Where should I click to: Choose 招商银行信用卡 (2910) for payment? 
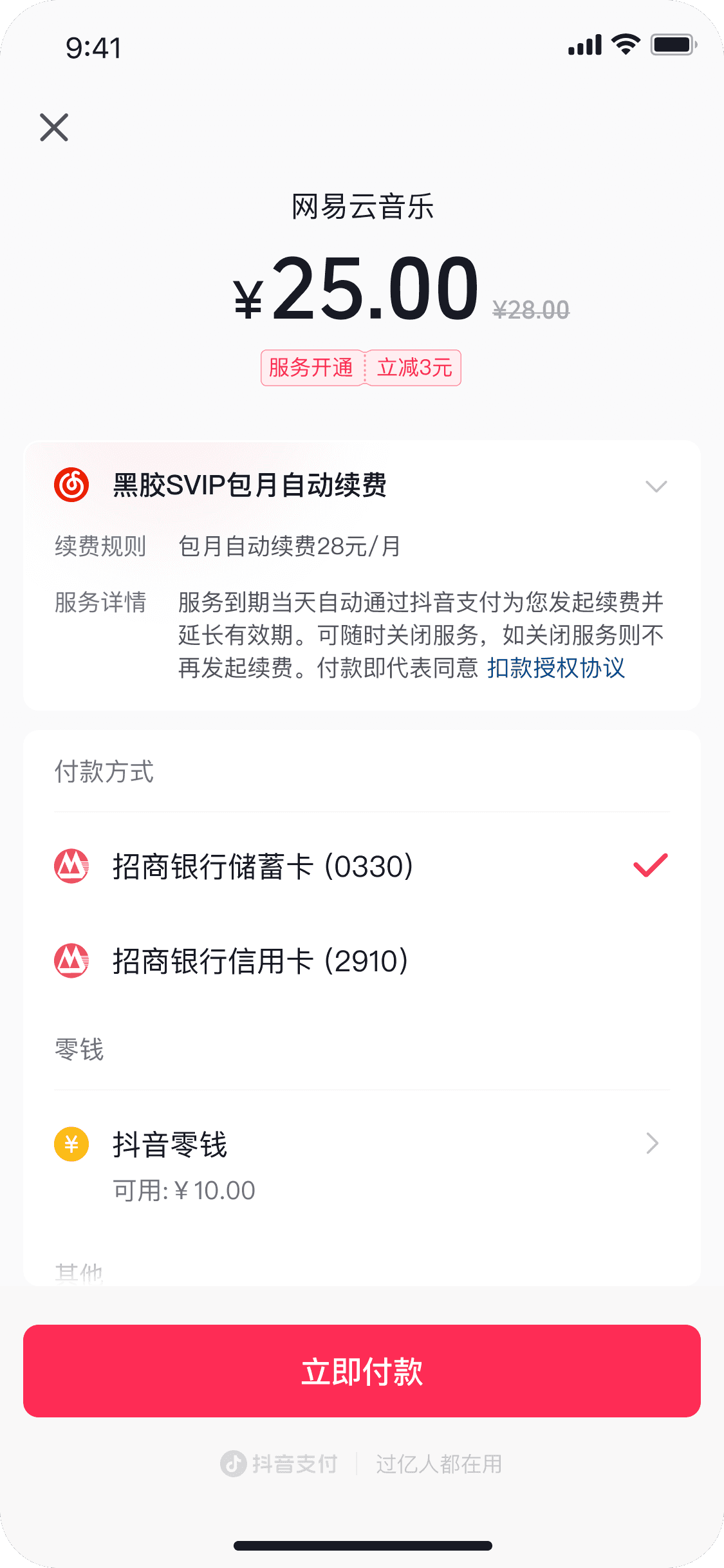362,961
